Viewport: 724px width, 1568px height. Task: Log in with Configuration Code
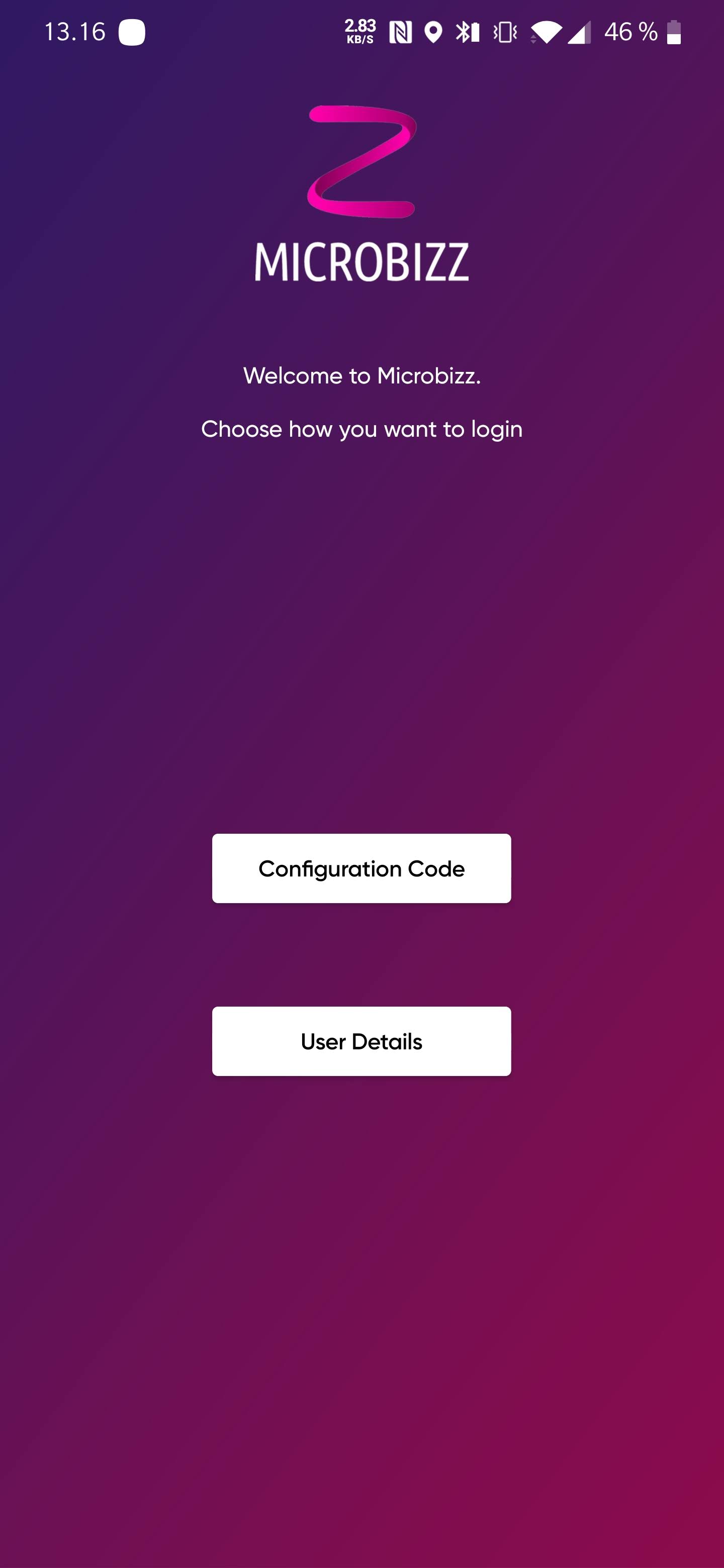coord(361,868)
